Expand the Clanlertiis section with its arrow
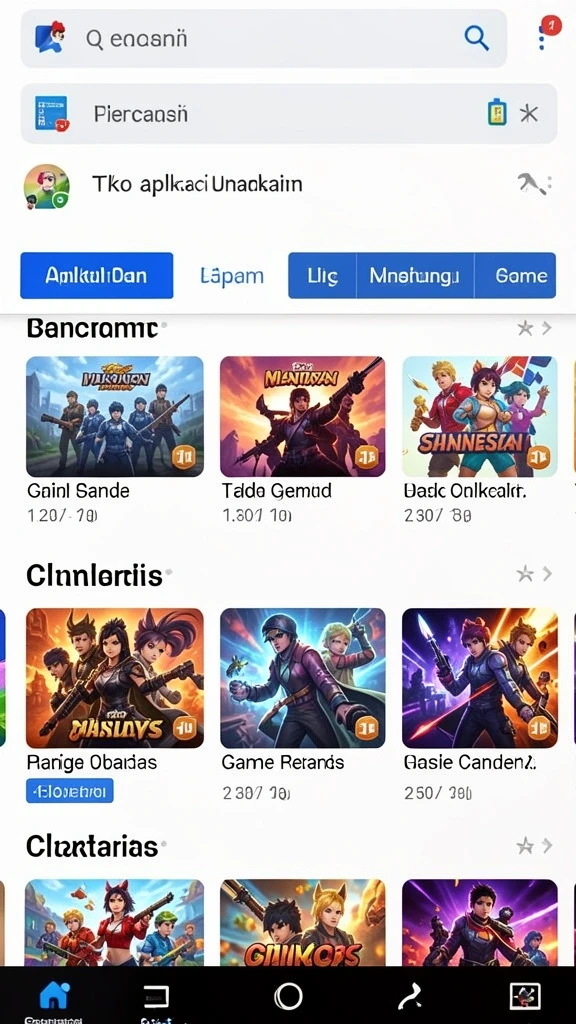 click(x=547, y=574)
